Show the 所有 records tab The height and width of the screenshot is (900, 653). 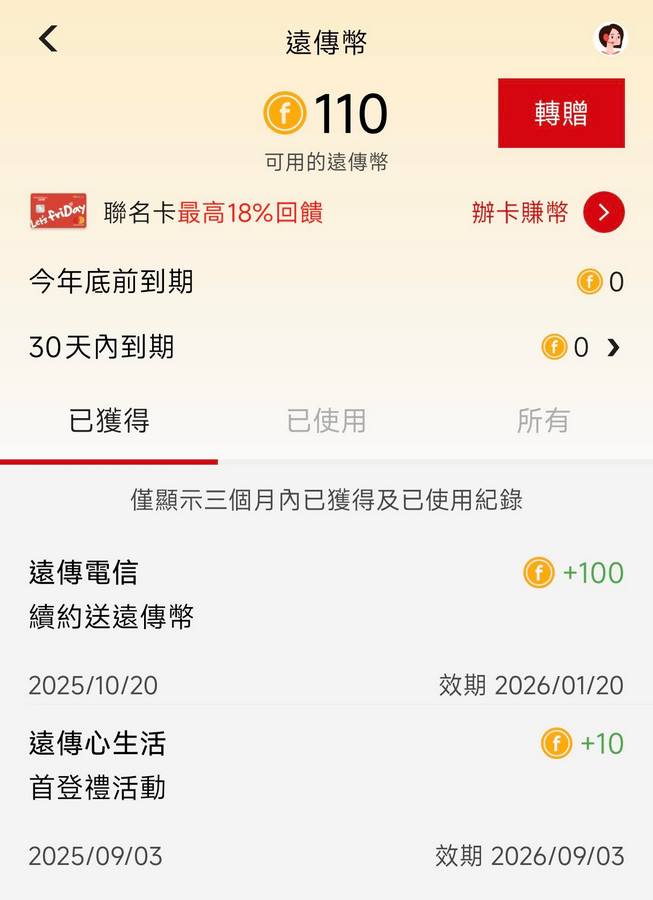(x=543, y=421)
